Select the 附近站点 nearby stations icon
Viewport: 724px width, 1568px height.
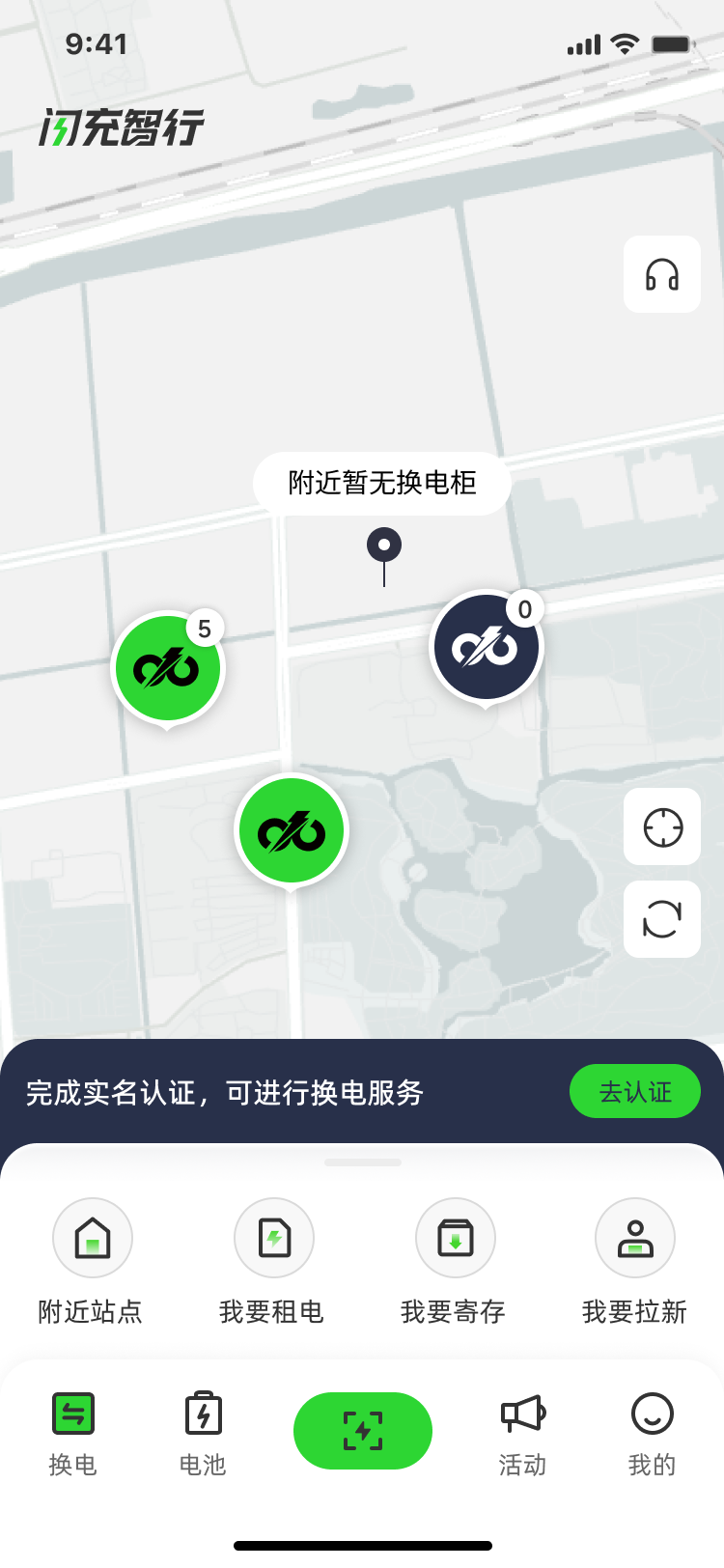tap(92, 1238)
